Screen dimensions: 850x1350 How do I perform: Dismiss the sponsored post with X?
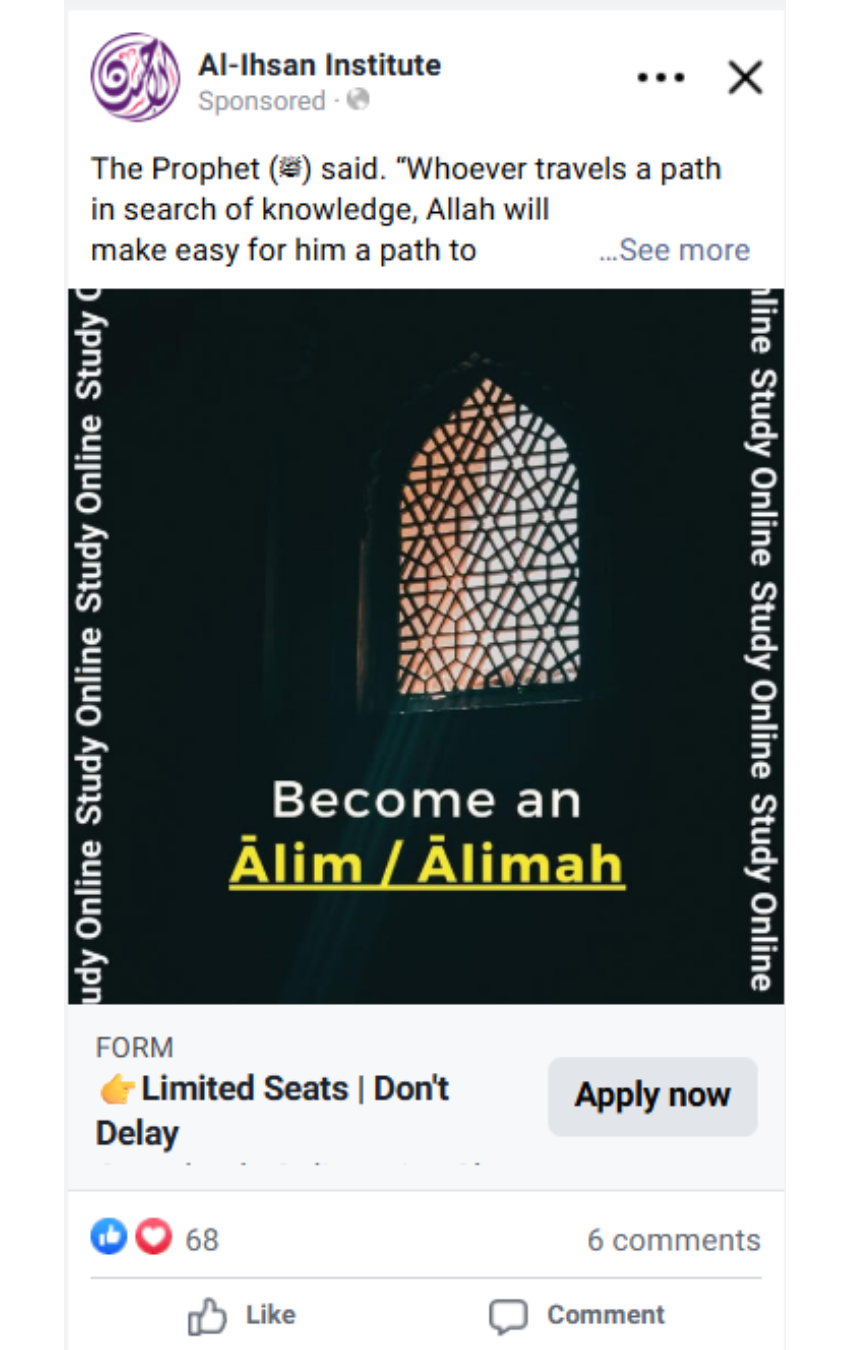pos(744,77)
